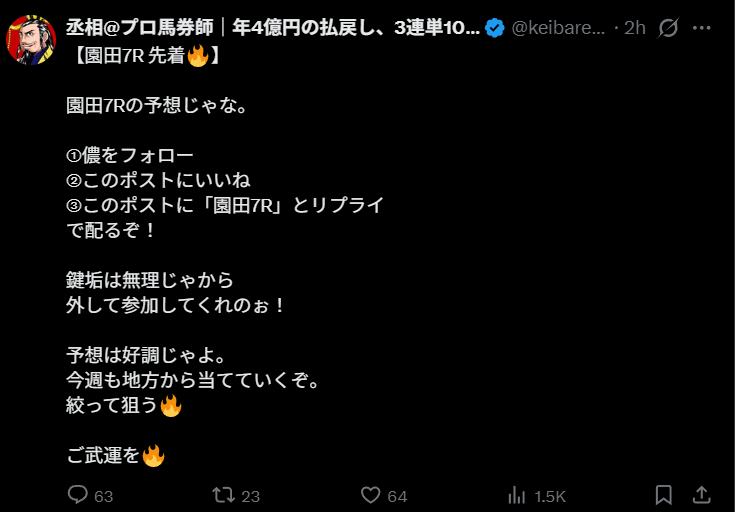
Task: Open the 2h timestamp link
Action: 635,28
